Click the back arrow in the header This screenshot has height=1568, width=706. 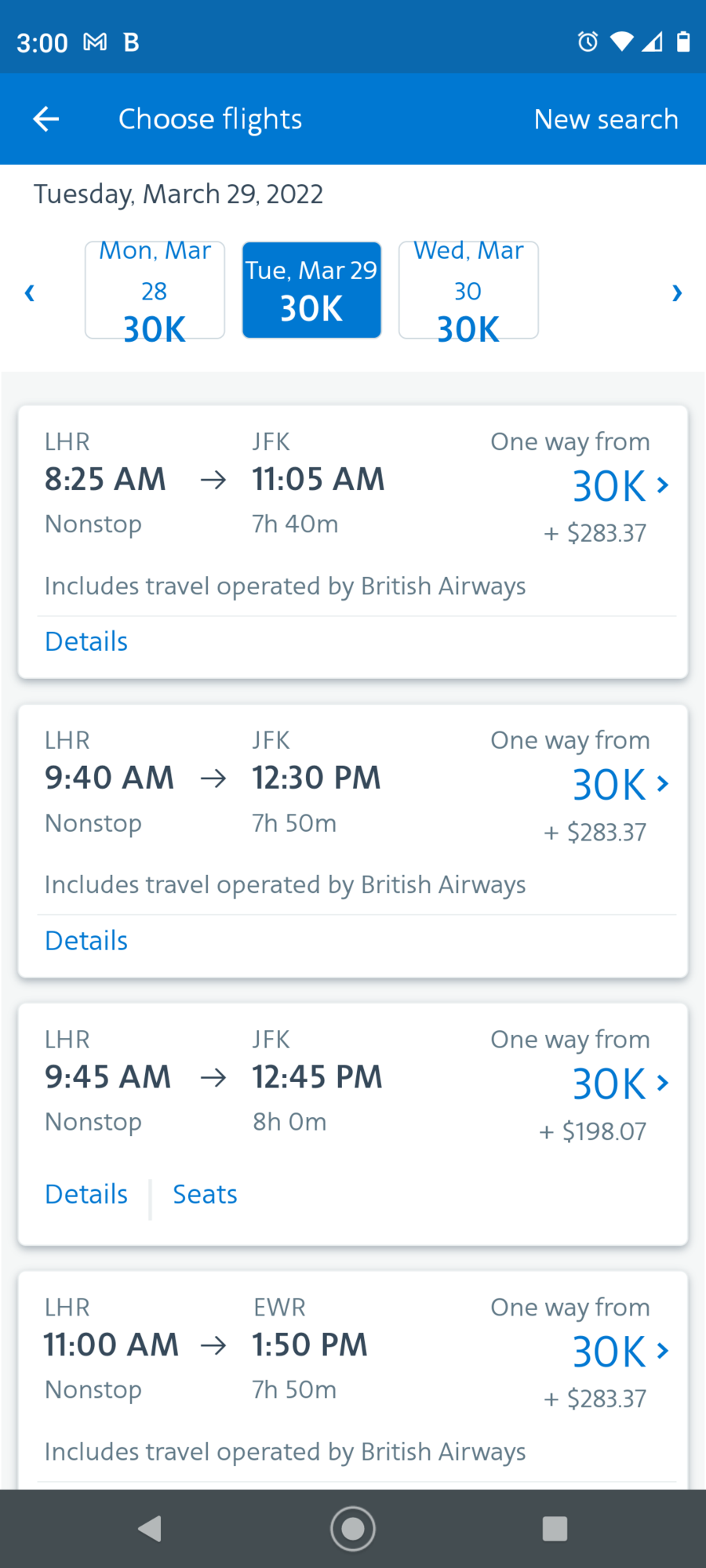click(45, 118)
